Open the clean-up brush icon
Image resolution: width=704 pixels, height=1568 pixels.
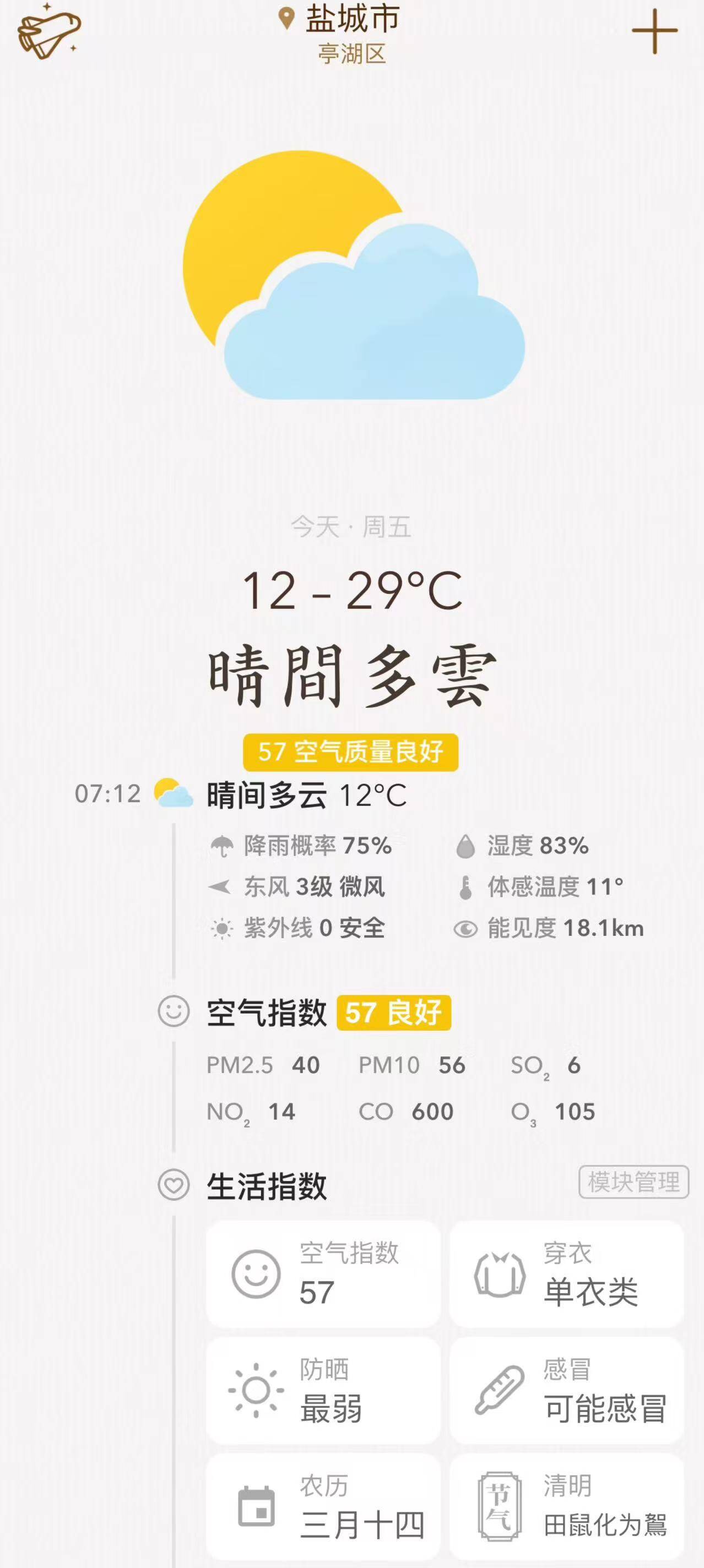(48, 31)
